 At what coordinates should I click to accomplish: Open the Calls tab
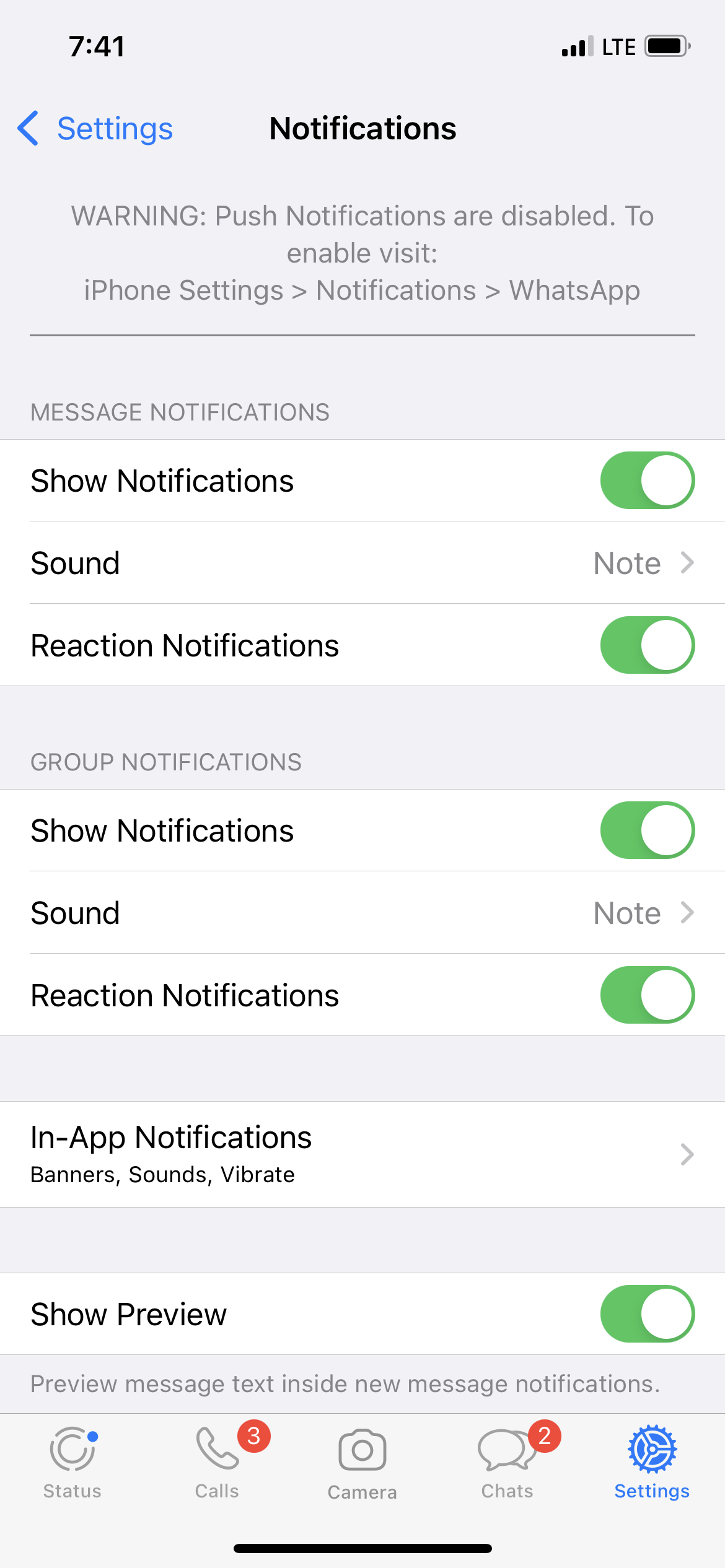click(x=217, y=1463)
